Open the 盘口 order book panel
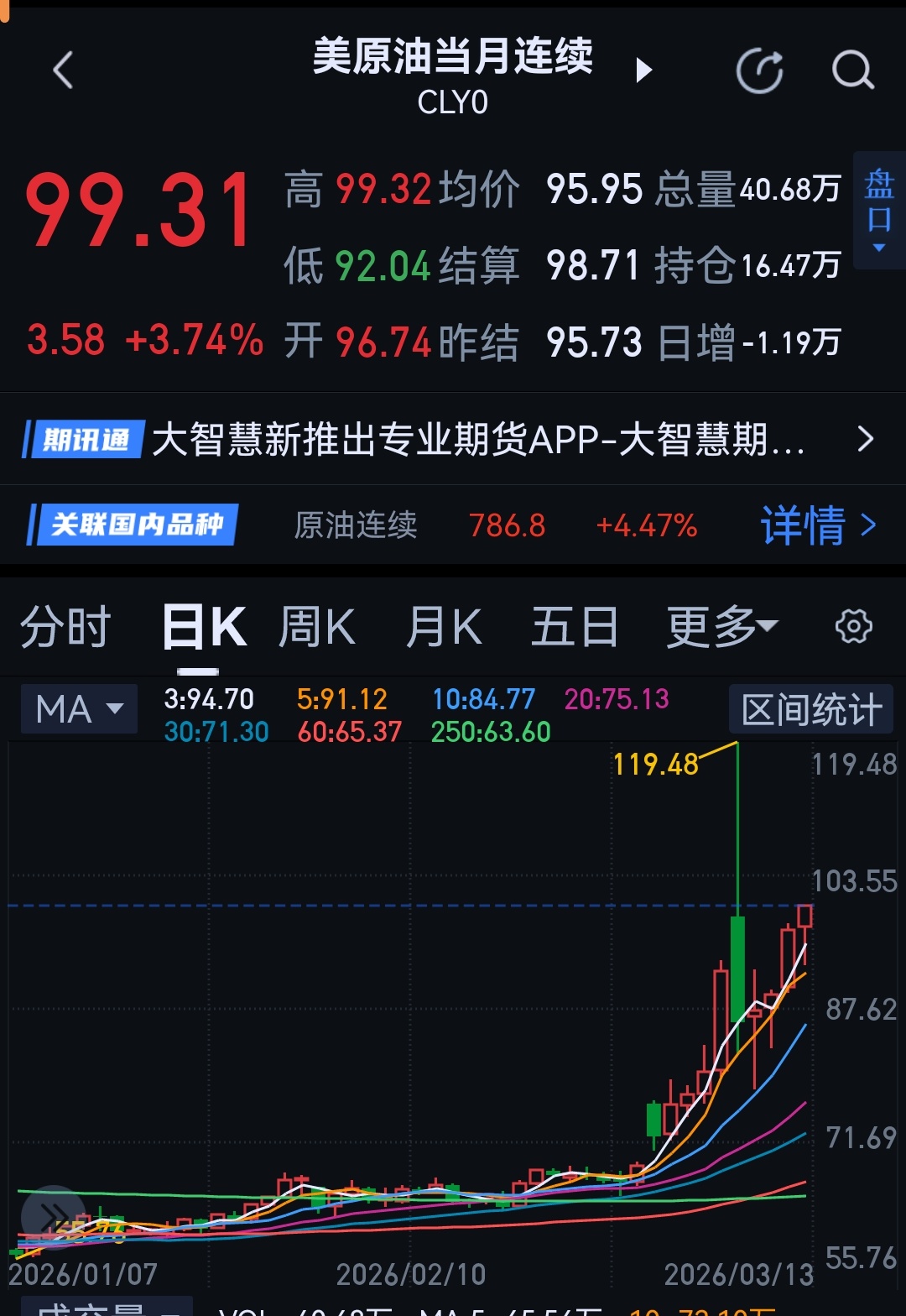Viewport: 906px width, 1316px height. 877,207
